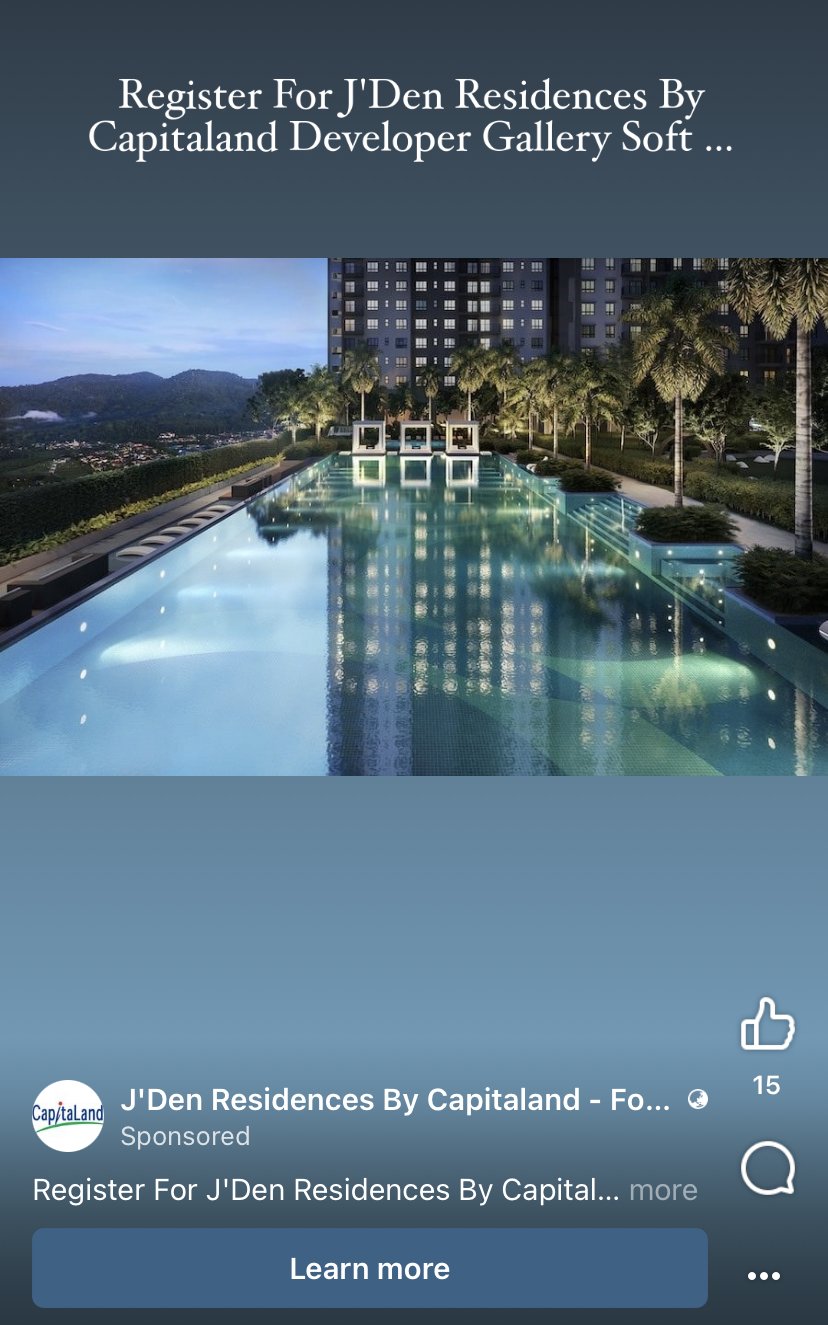Expand the caption with 'more'
Screen dimensions: 828x1325
click(663, 1190)
